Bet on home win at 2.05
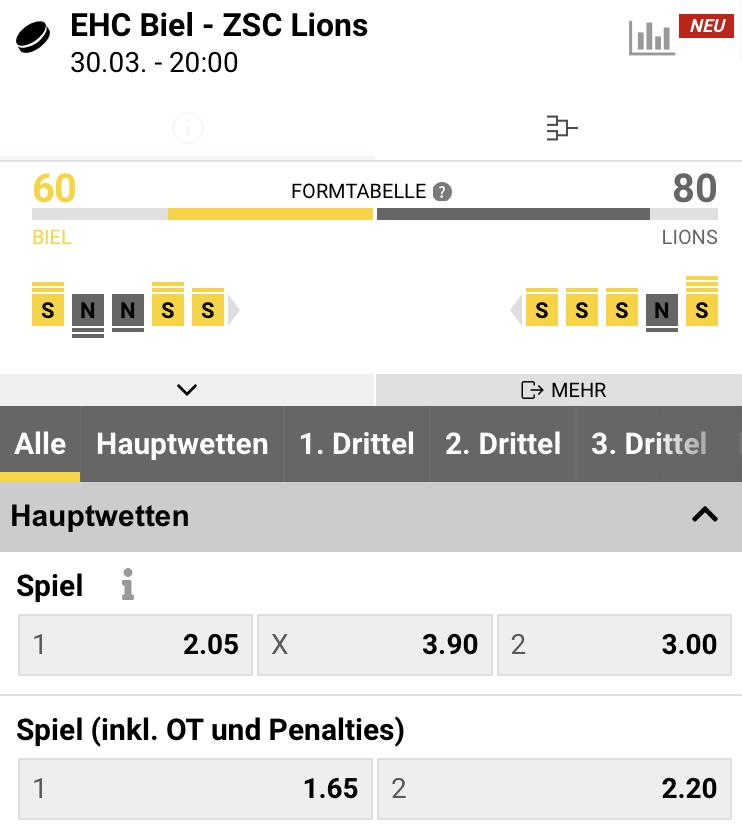The image size is (742, 831). click(135, 645)
